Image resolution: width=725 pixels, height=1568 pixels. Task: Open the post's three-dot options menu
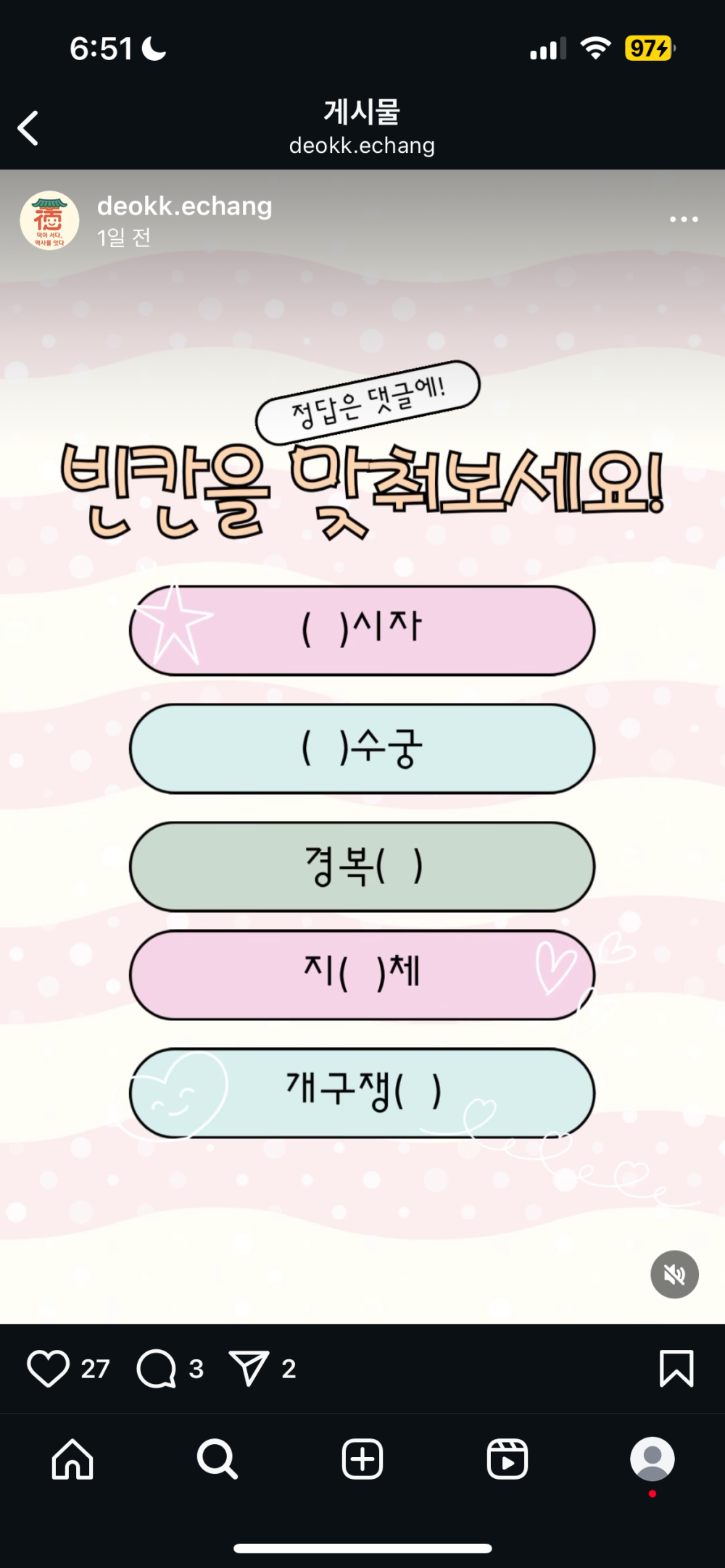coord(683,219)
